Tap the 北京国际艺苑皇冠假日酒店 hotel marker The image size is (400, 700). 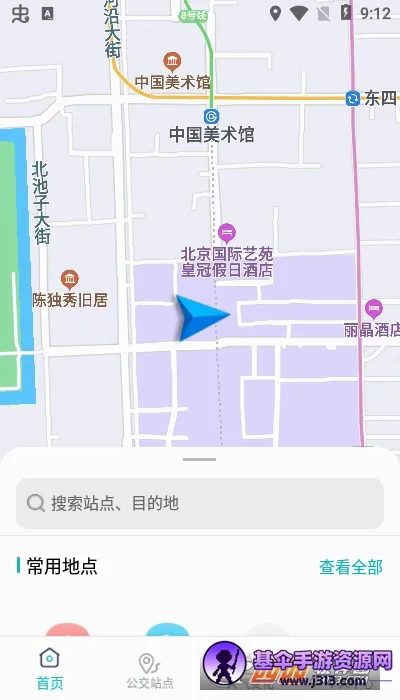click(x=227, y=233)
